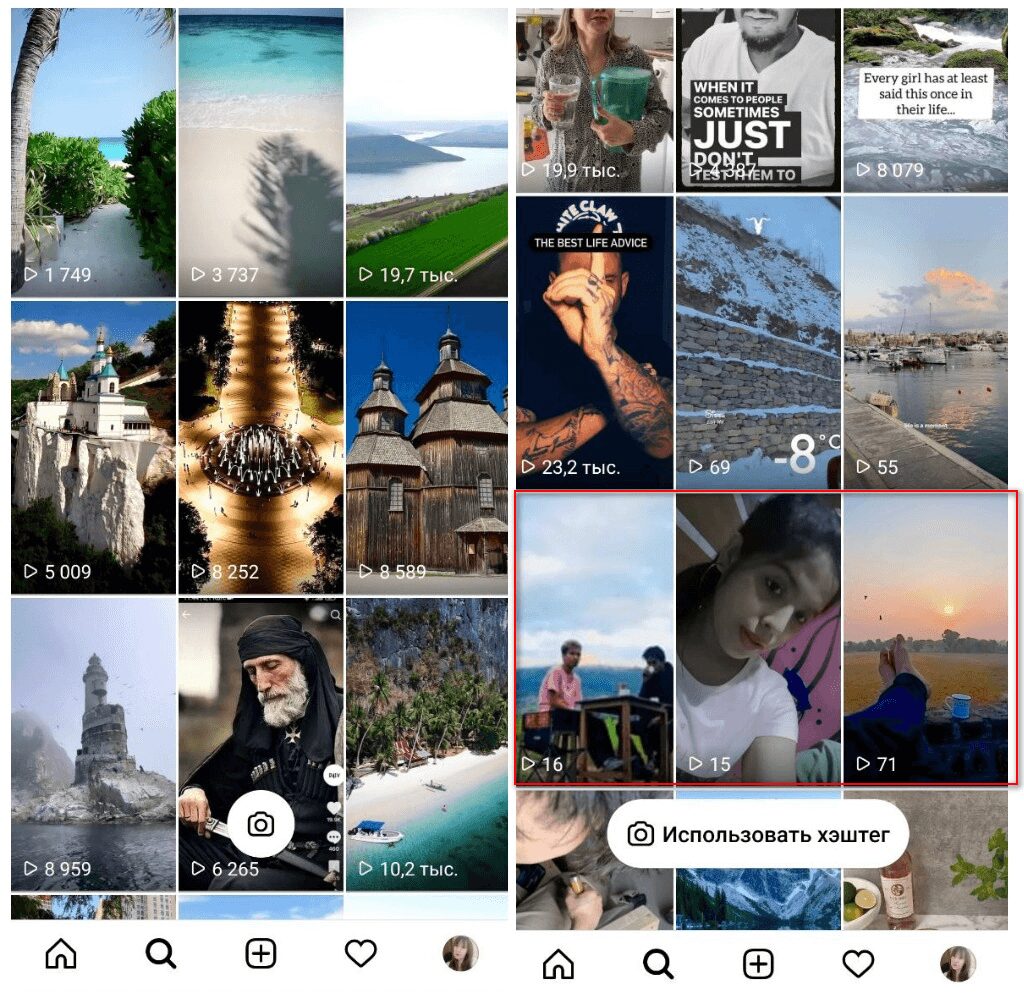Open the selfie reel with 15 views
The image size is (1024, 1000).
point(758,638)
